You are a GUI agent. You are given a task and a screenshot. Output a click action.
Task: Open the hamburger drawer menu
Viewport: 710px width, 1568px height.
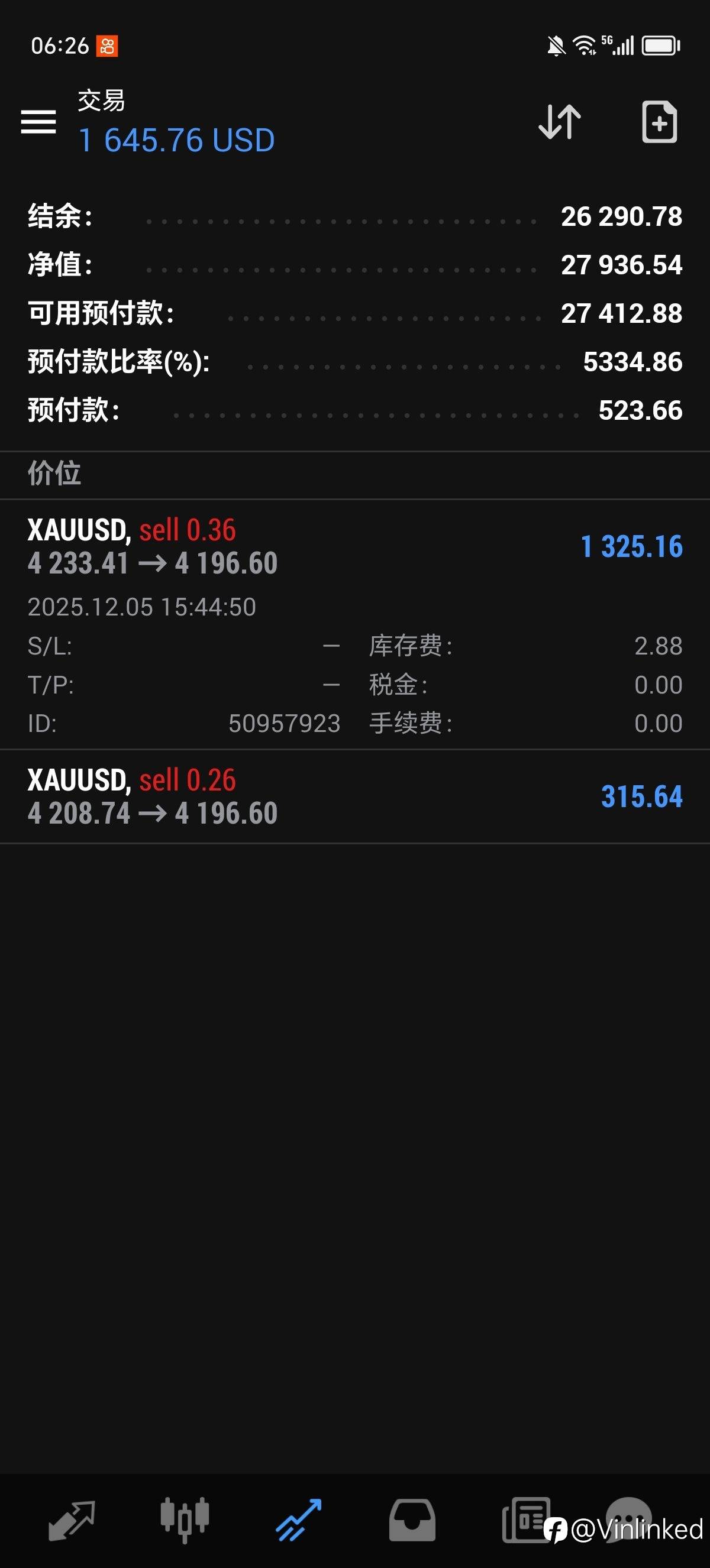coord(38,122)
